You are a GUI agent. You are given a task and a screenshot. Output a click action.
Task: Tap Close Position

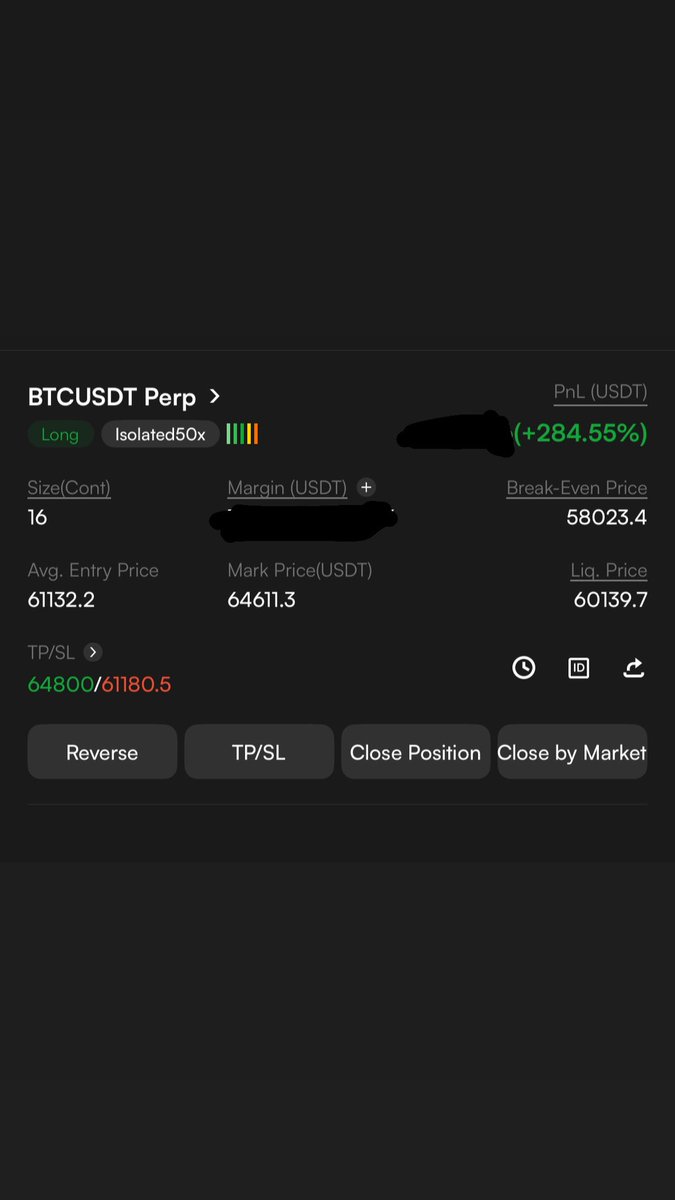coord(415,752)
